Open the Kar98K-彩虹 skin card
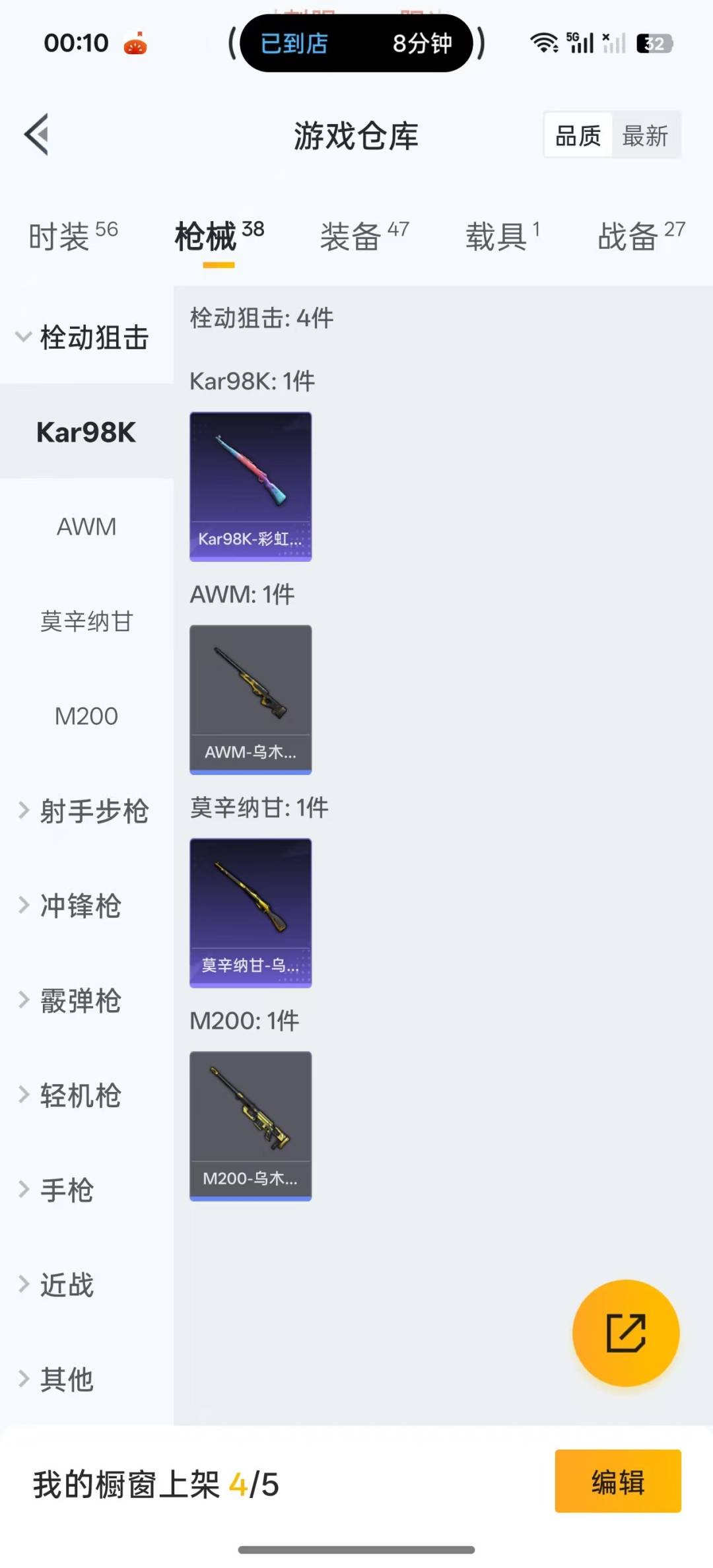 [x=250, y=487]
